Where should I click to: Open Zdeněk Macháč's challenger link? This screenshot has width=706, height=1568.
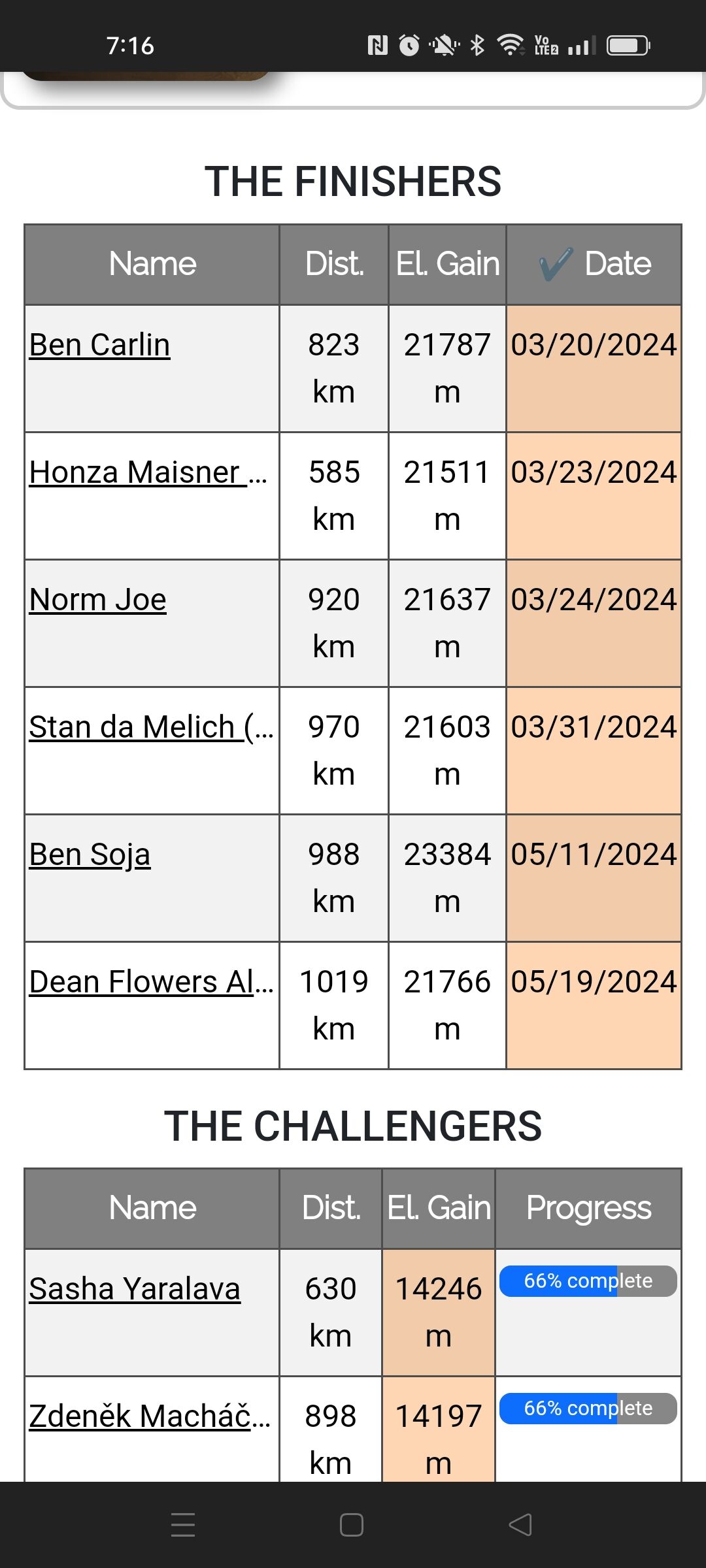click(x=149, y=1416)
